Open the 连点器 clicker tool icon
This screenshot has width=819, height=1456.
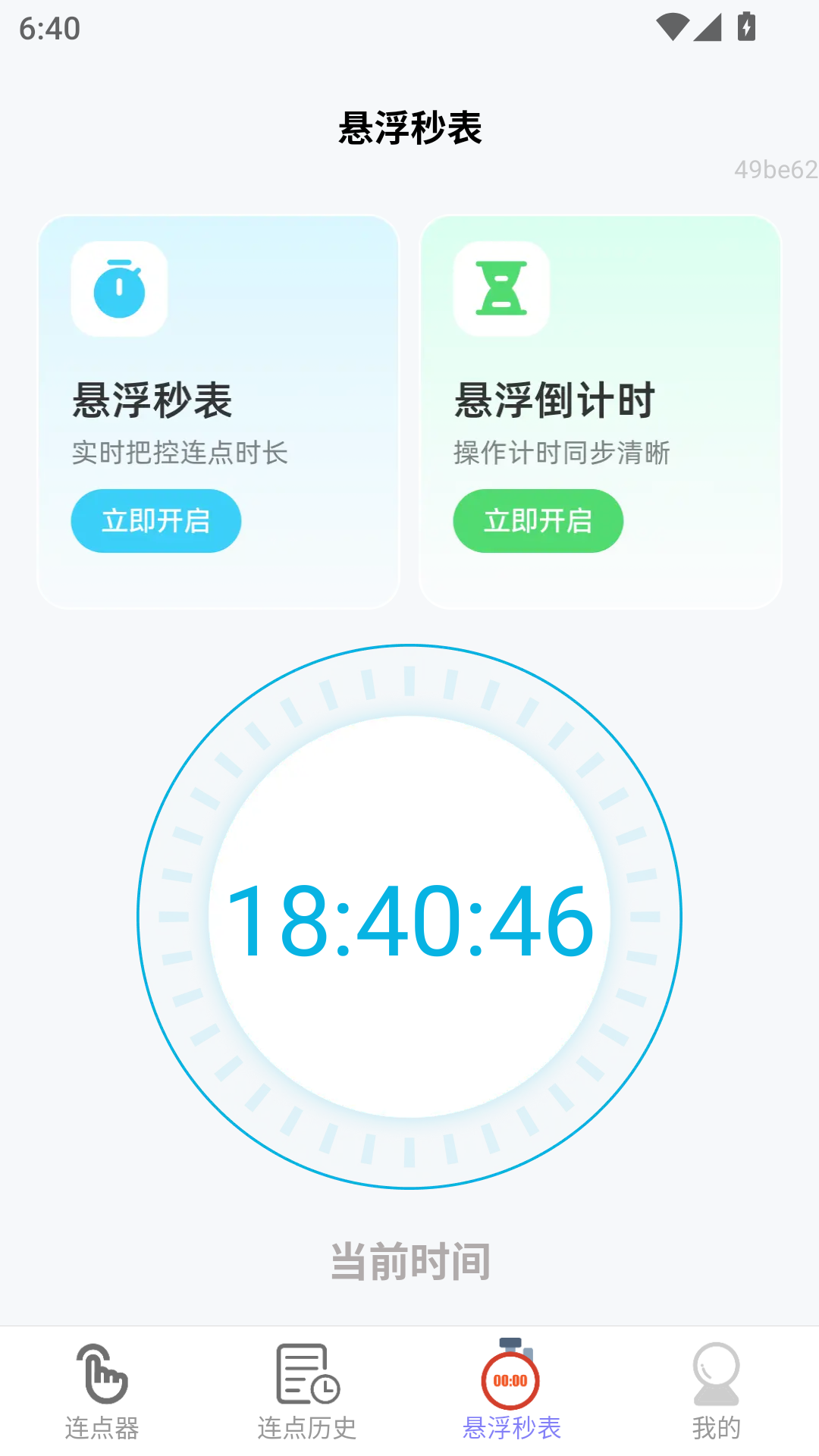(103, 1382)
